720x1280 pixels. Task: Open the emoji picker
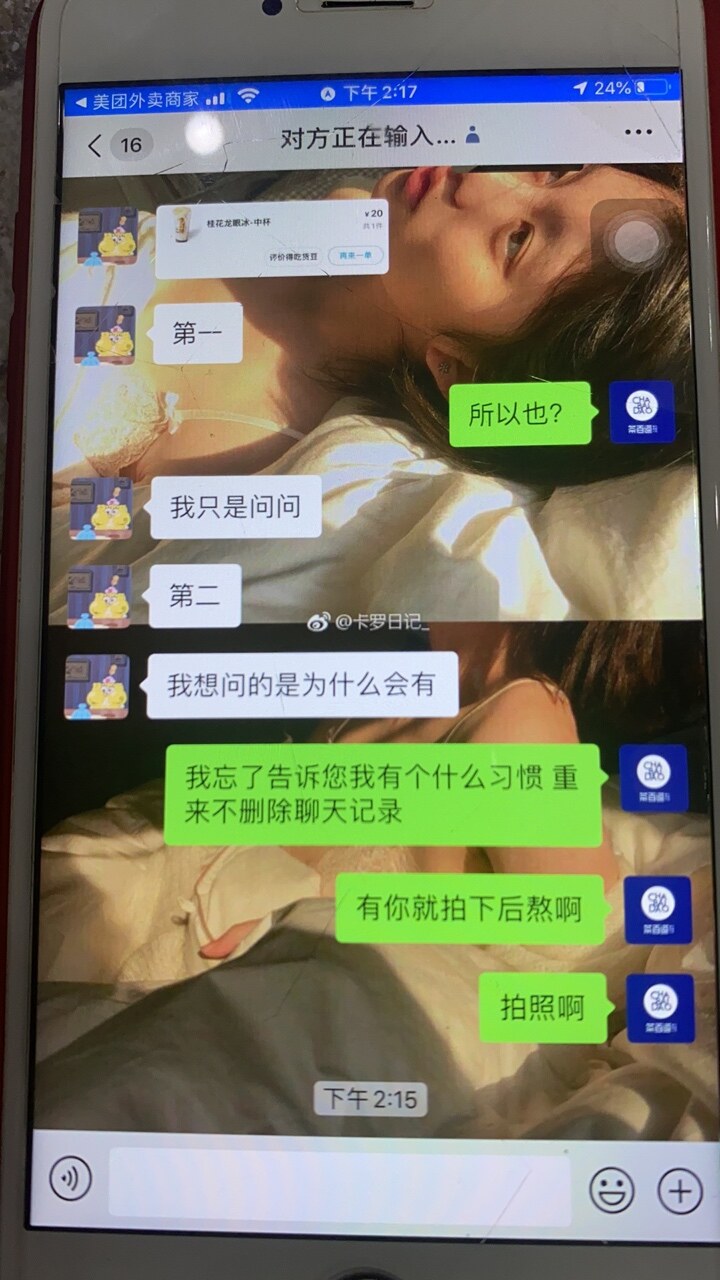tap(611, 1190)
